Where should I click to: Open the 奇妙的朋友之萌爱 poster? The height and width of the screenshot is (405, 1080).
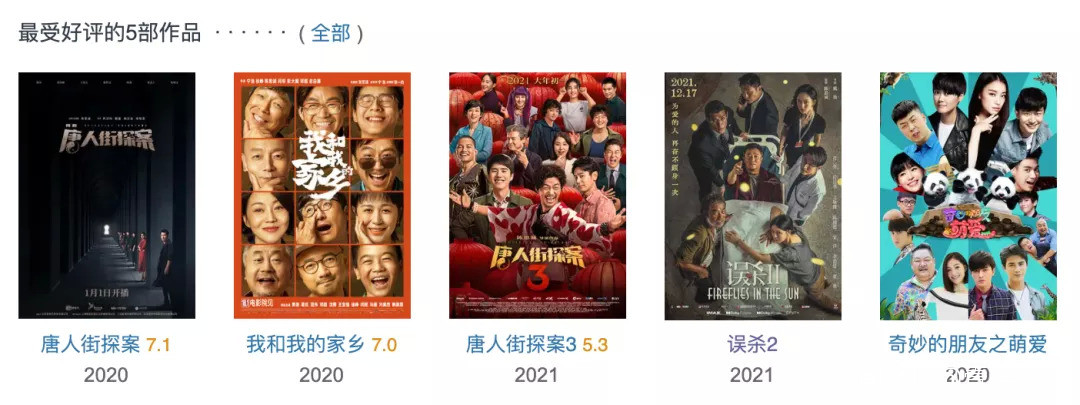(968, 196)
